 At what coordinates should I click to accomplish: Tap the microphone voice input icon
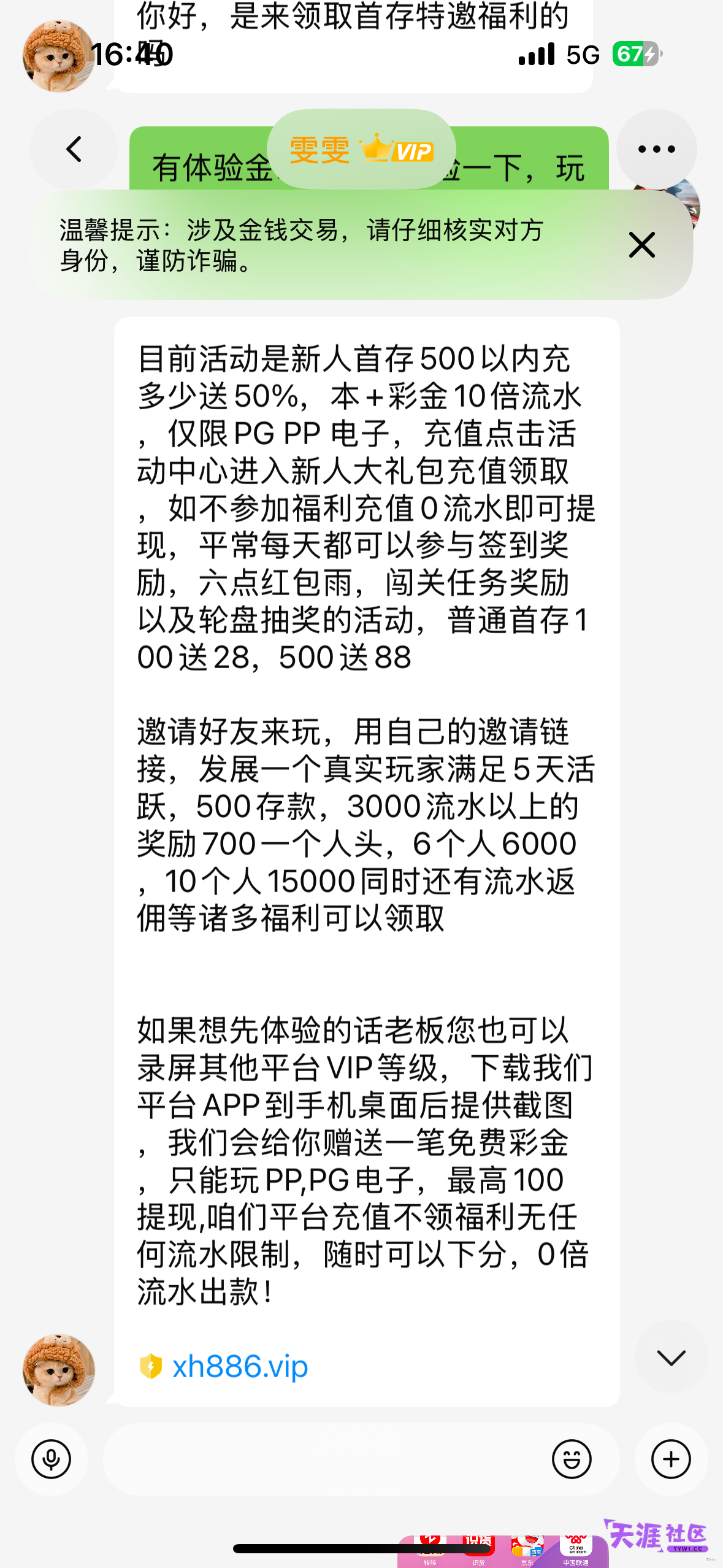click(x=52, y=1459)
